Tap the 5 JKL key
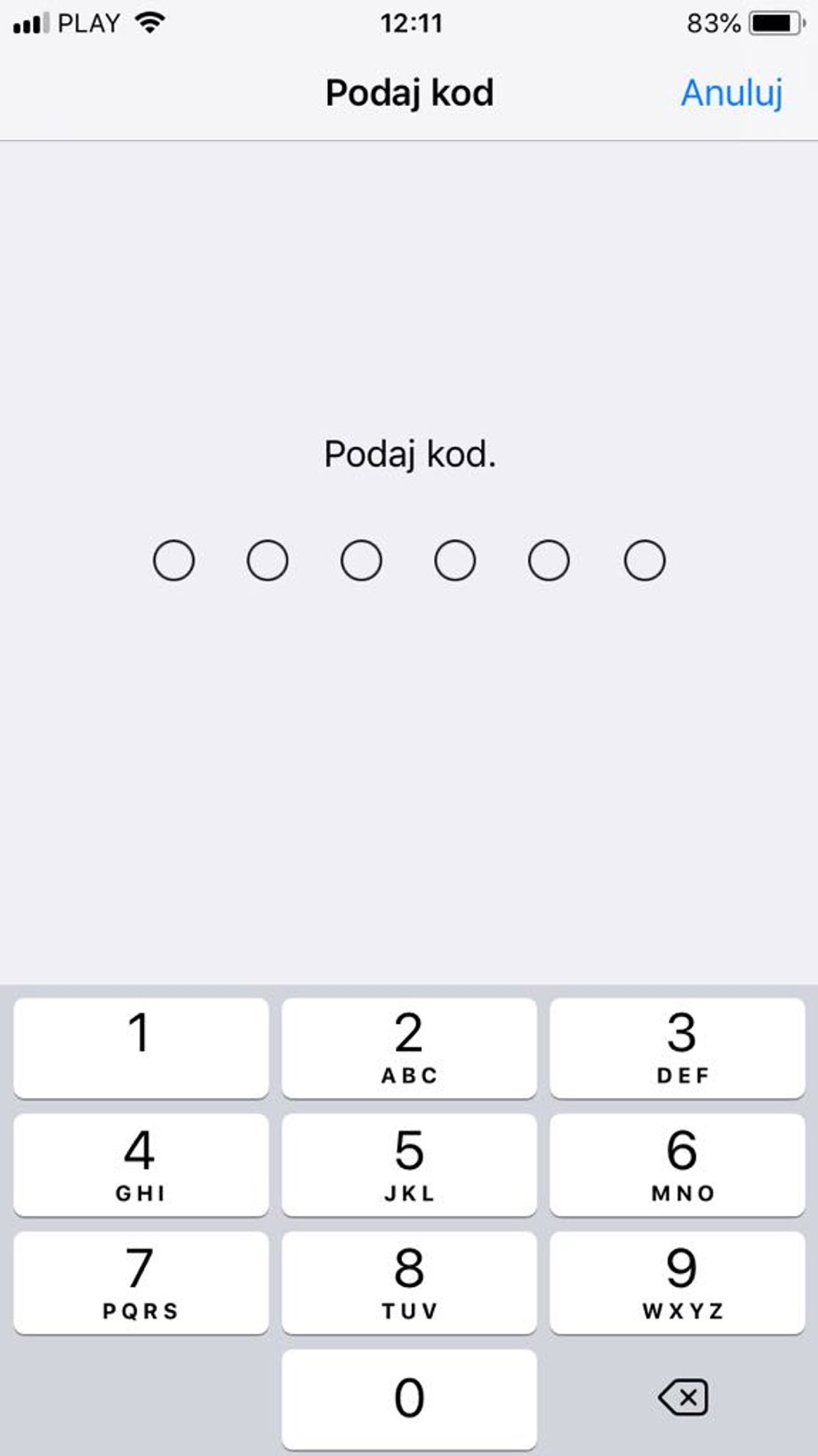The image size is (818, 1456). 409,1165
